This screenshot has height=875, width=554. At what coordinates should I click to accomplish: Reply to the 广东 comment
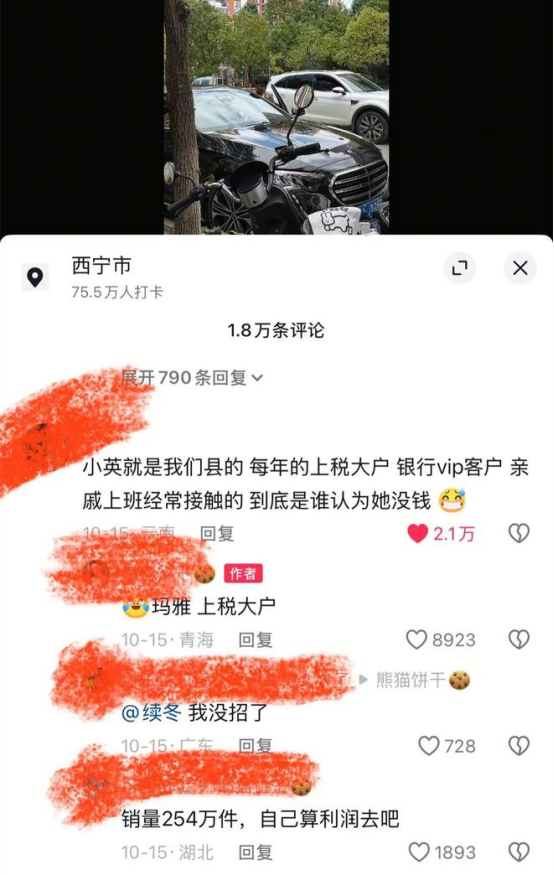pos(255,746)
